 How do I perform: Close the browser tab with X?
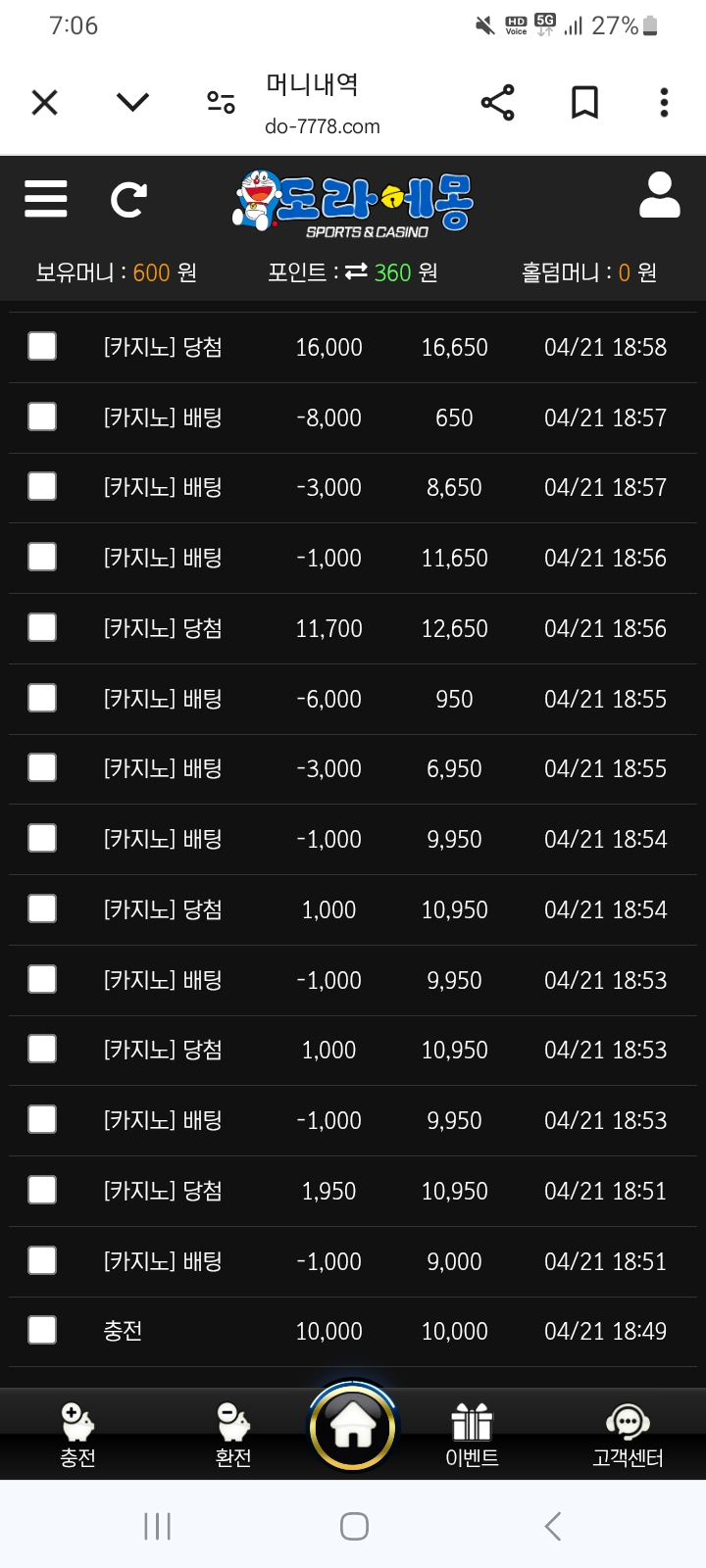click(45, 102)
